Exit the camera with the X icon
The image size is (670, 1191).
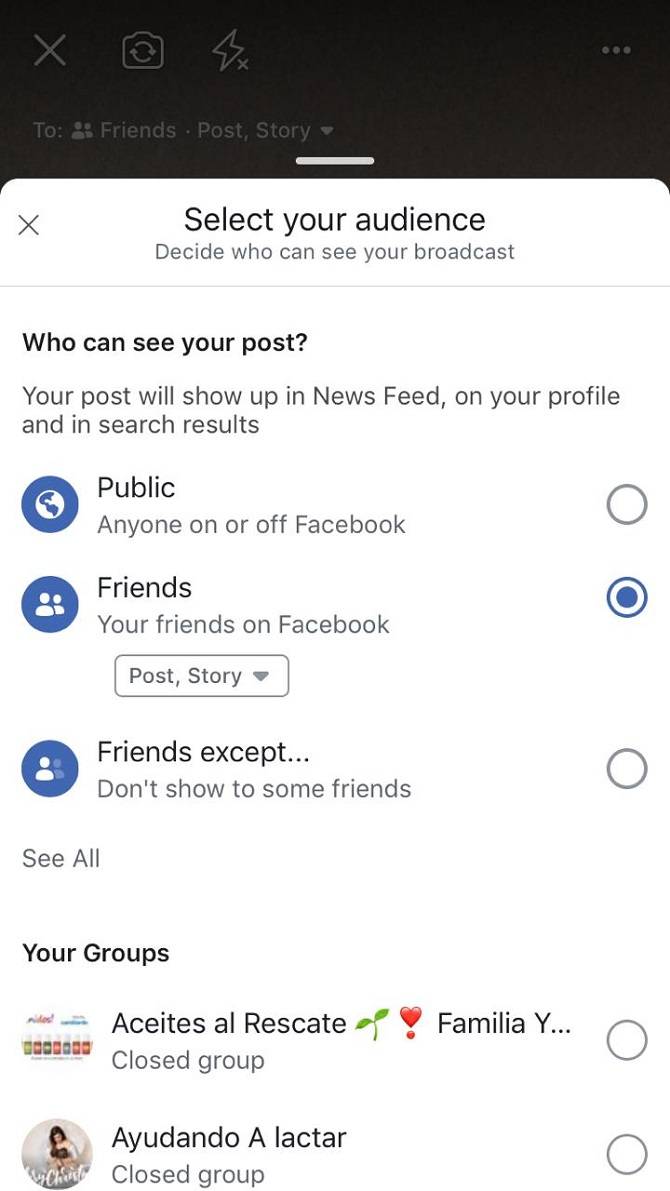[x=49, y=50]
